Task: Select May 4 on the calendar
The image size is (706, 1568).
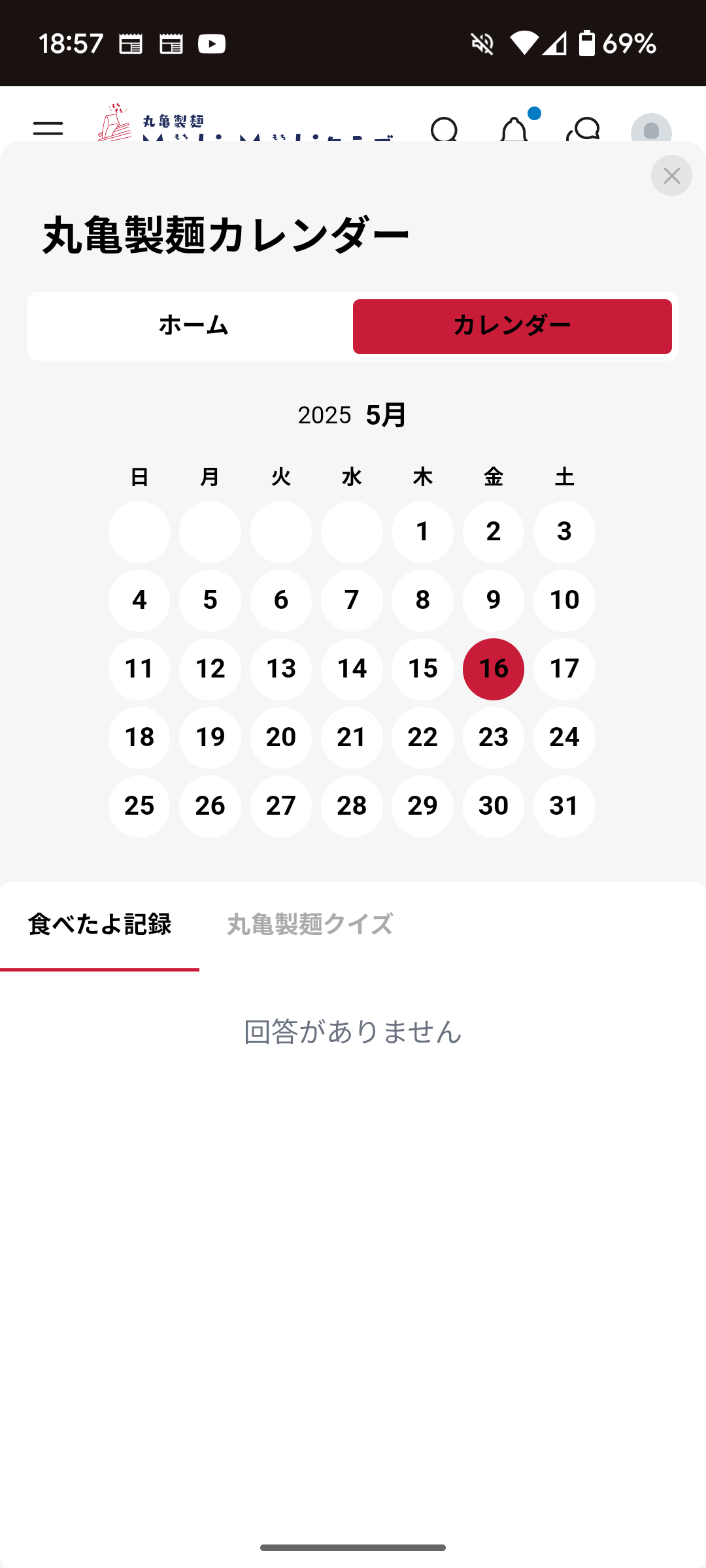Action: click(x=139, y=600)
